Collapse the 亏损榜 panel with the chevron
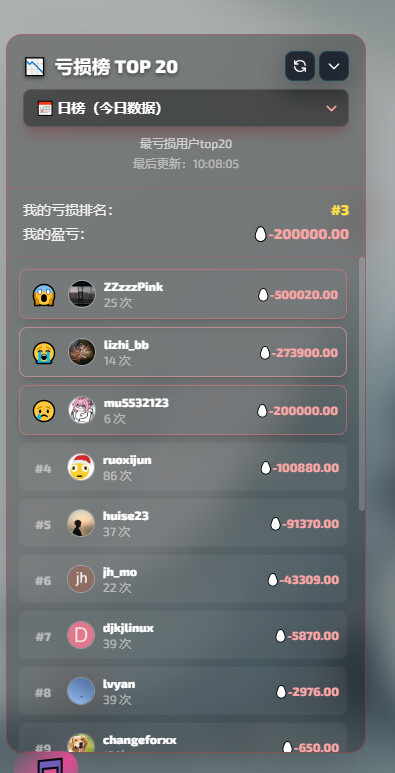Image resolution: width=395 pixels, height=773 pixels. tap(334, 66)
